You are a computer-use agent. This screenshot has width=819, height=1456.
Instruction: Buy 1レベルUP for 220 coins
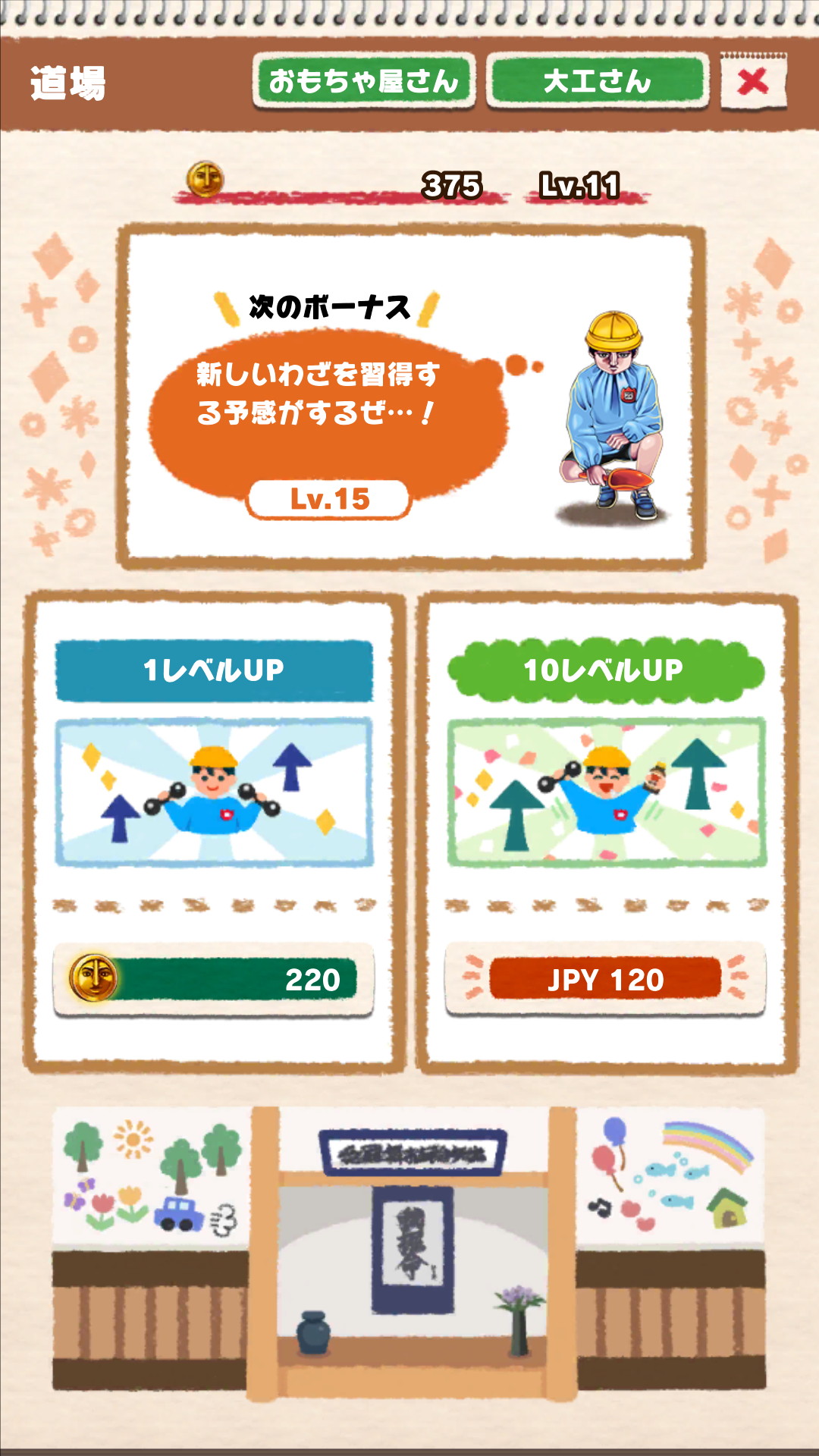point(213,980)
